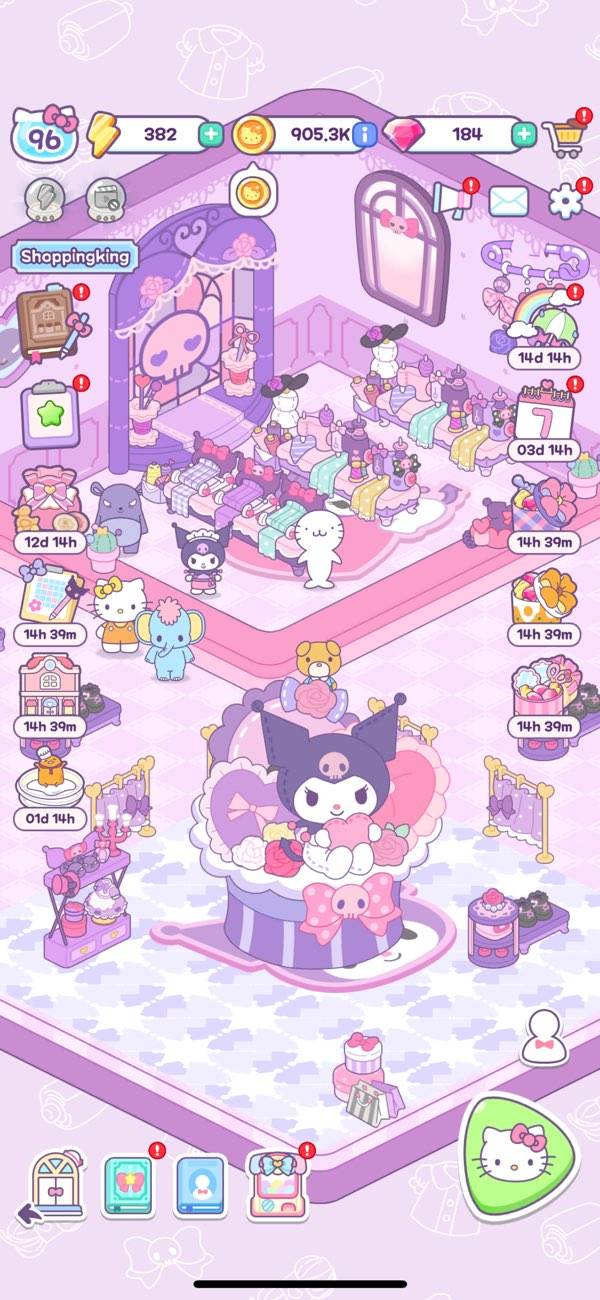This screenshot has height=1300, width=600.
Task: Tap the player level 96 badge
Action: point(45,136)
